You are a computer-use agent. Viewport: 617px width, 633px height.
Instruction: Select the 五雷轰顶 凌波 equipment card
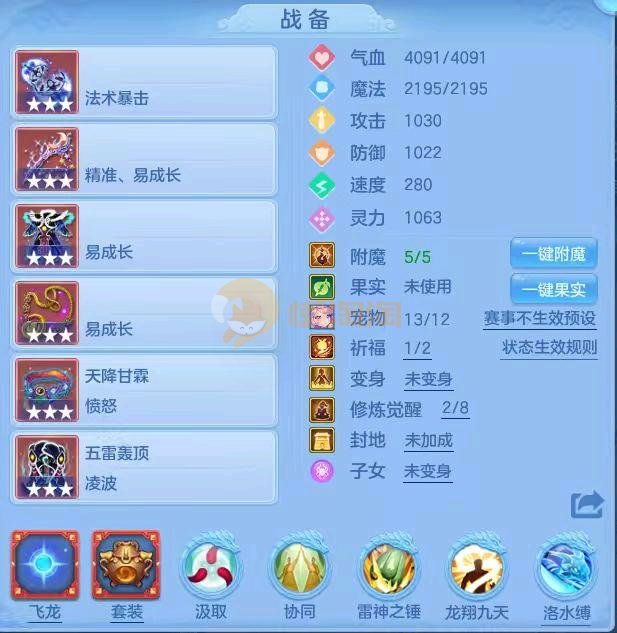click(x=145, y=467)
